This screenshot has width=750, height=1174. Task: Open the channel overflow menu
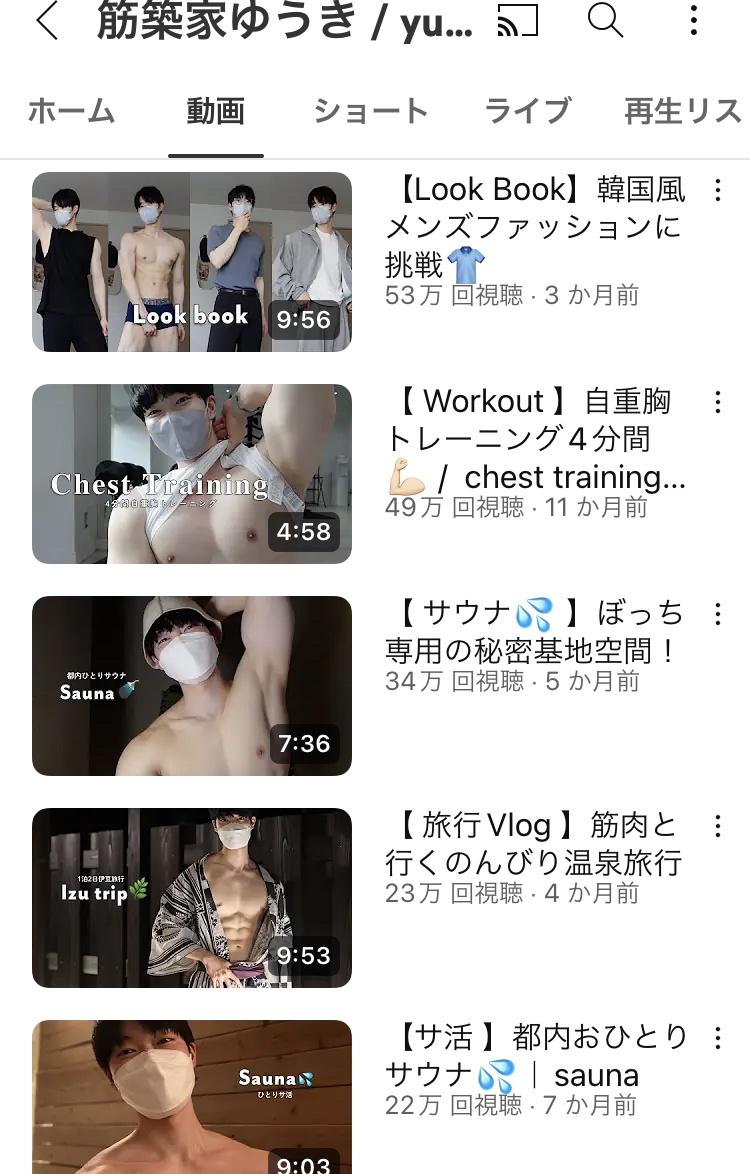(693, 20)
